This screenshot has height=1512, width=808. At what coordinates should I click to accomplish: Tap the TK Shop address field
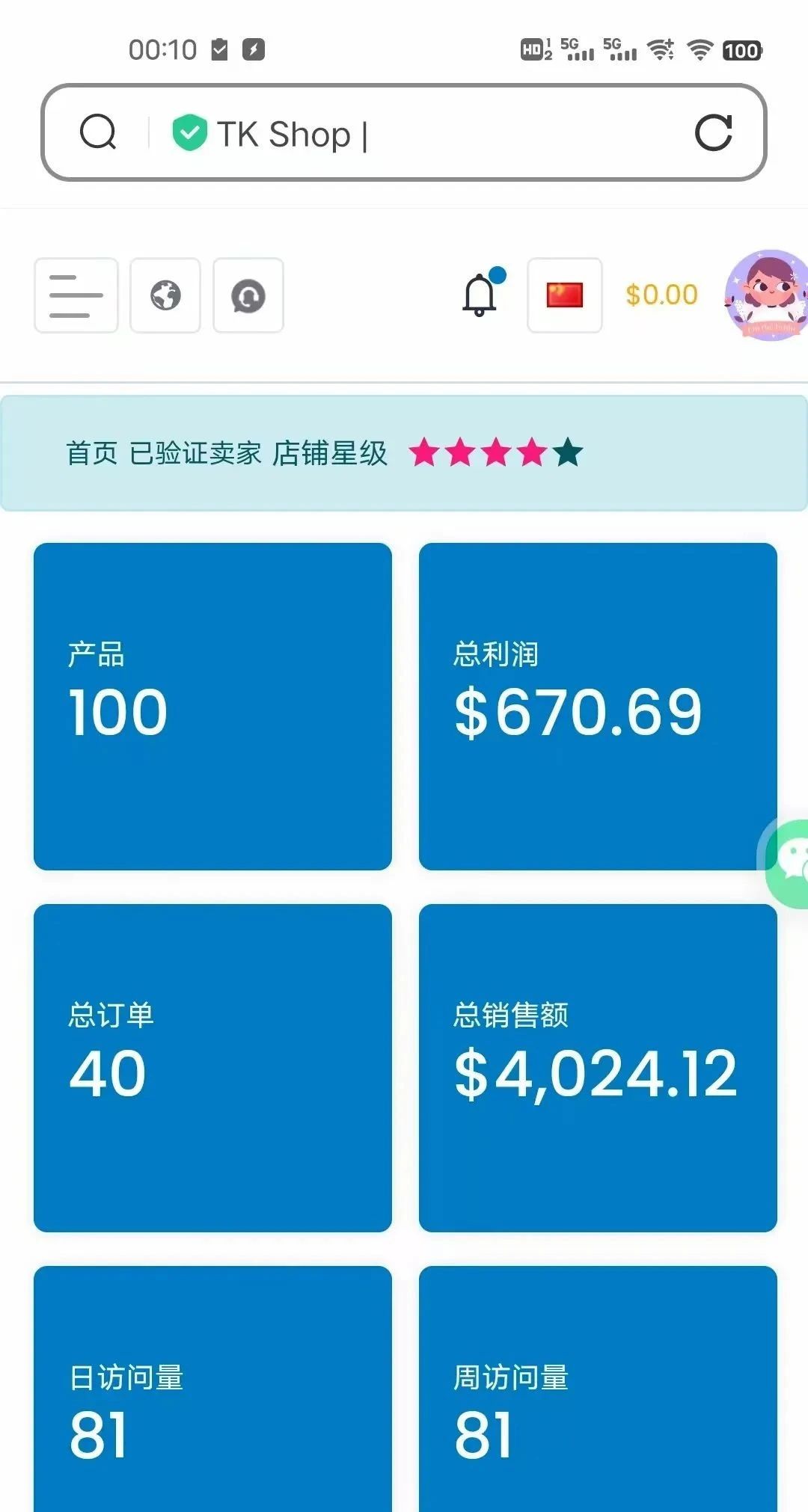pyautogui.click(x=419, y=135)
